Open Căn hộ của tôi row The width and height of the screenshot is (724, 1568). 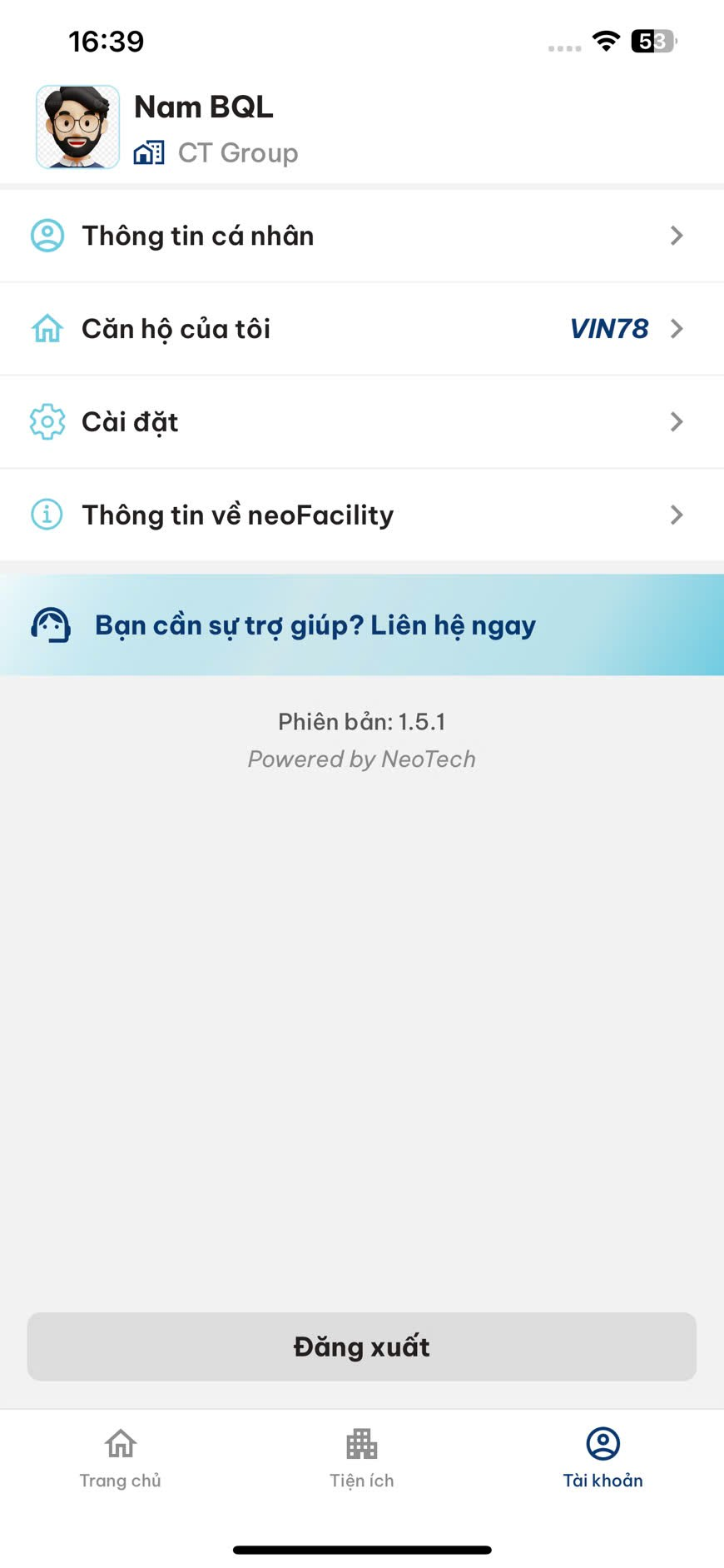tap(362, 329)
